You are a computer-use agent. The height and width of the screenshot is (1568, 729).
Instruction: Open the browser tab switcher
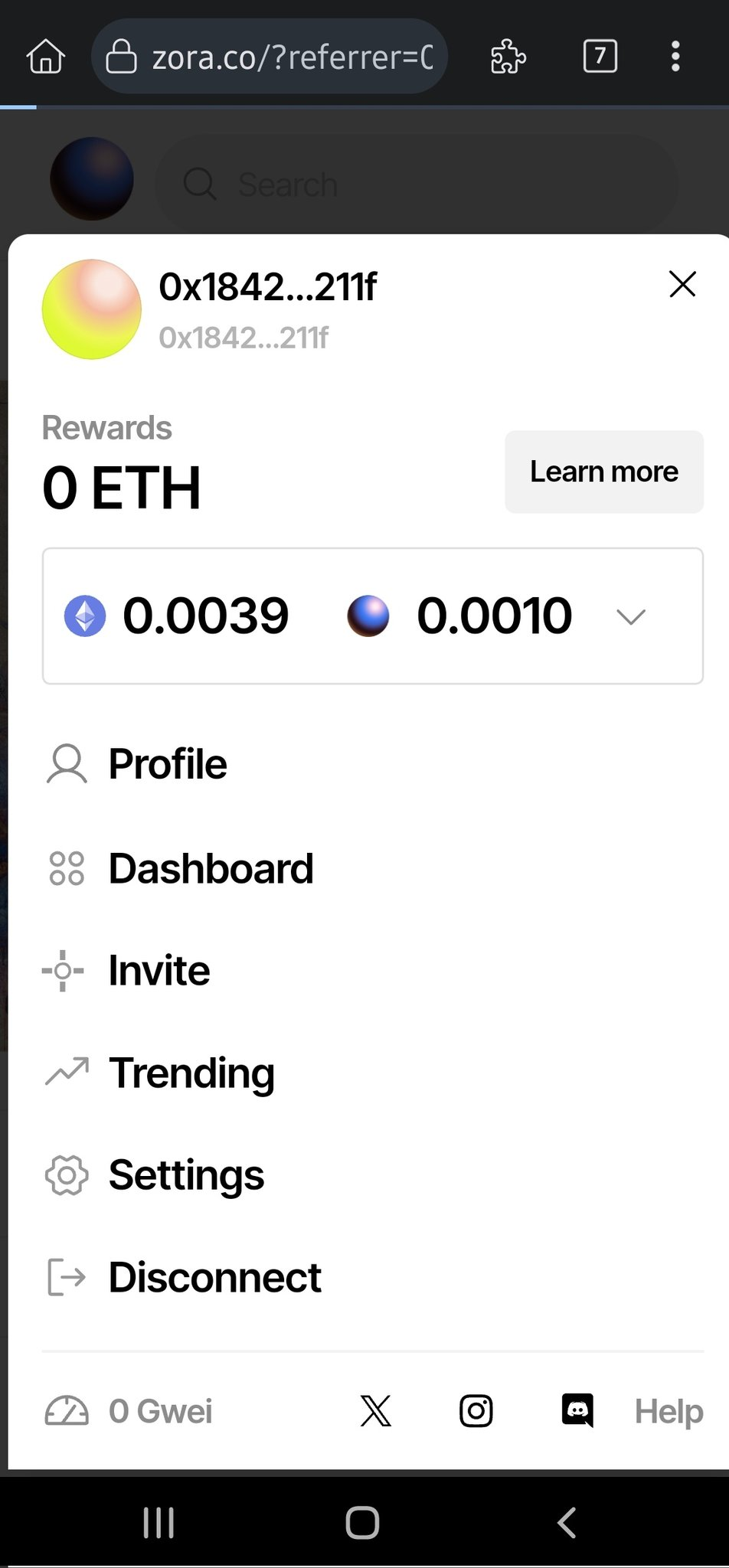click(x=600, y=56)
